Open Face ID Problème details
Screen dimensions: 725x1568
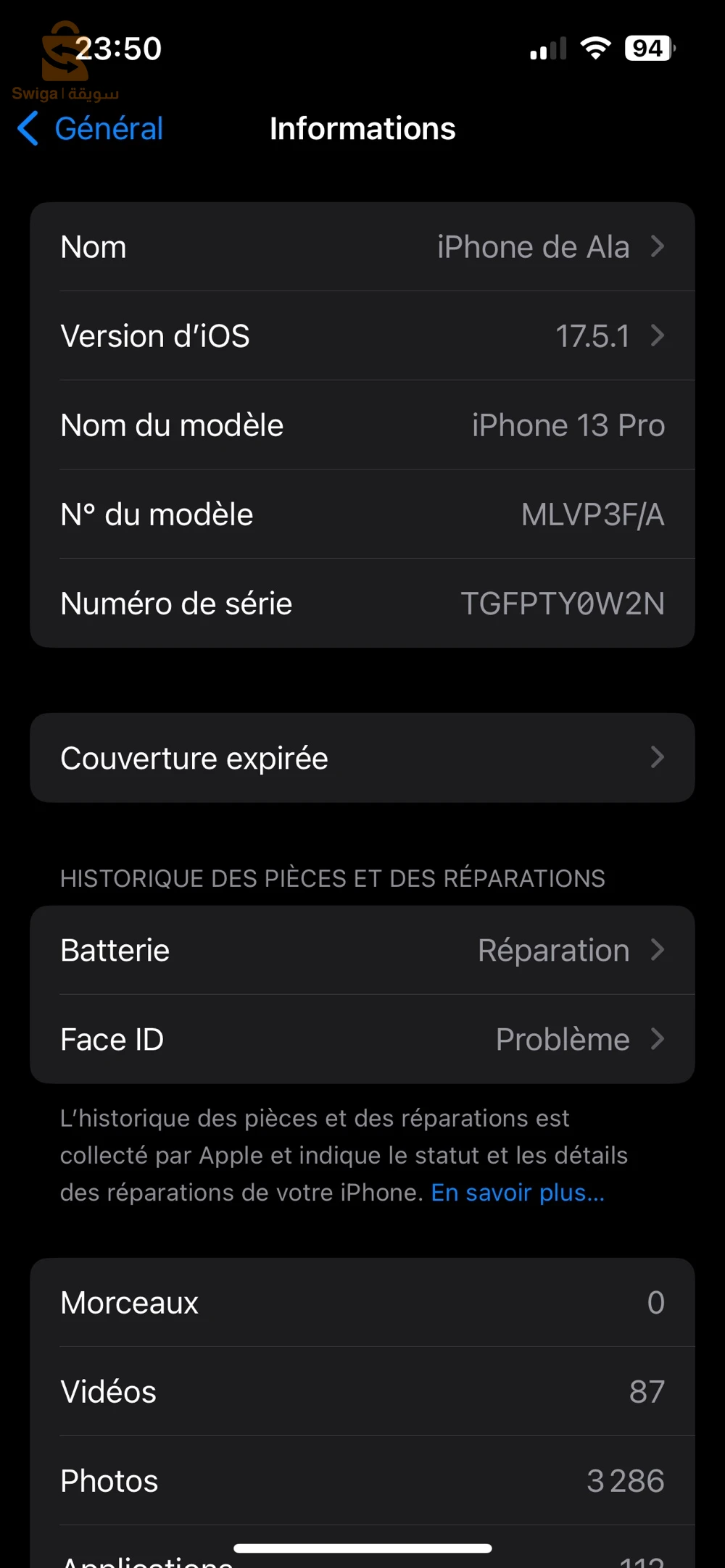tap(362, 1038)
